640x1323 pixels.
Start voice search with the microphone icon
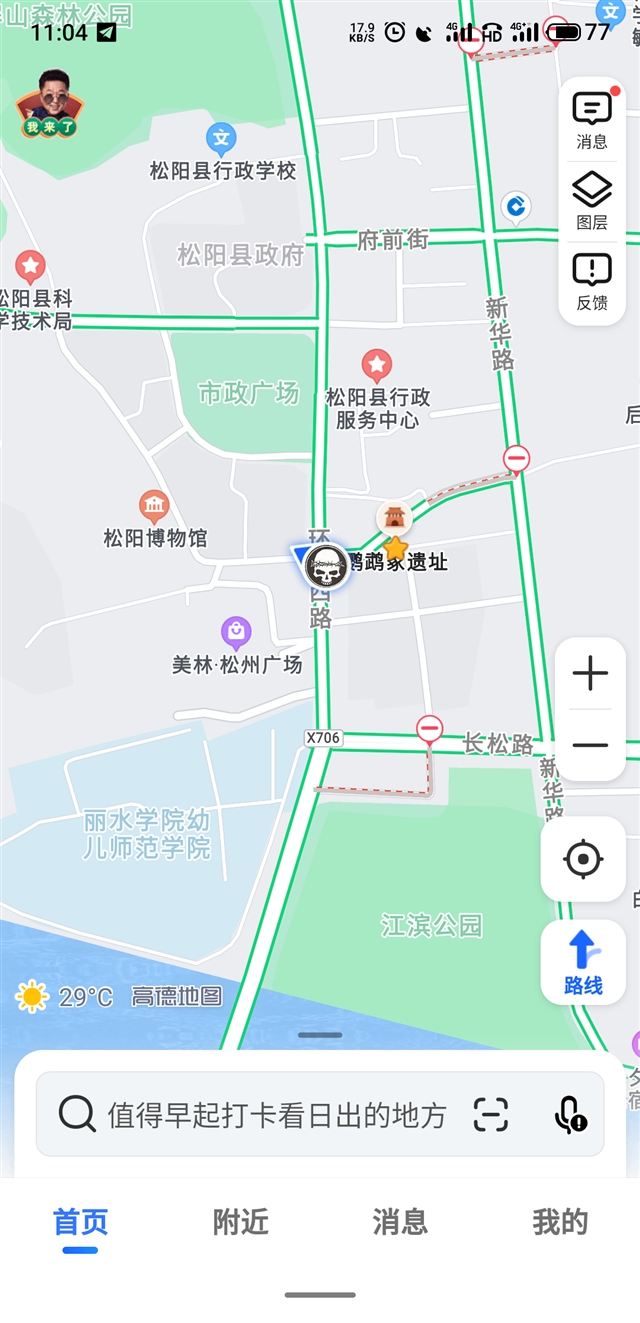coord(570,1114)
